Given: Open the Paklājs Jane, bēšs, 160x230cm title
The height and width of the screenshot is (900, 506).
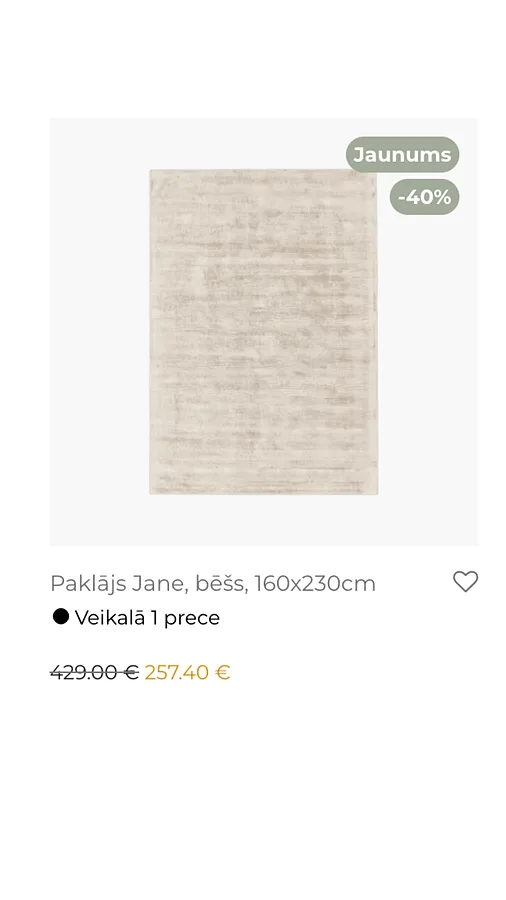Looking at the screenshot, I should [213, 583].
